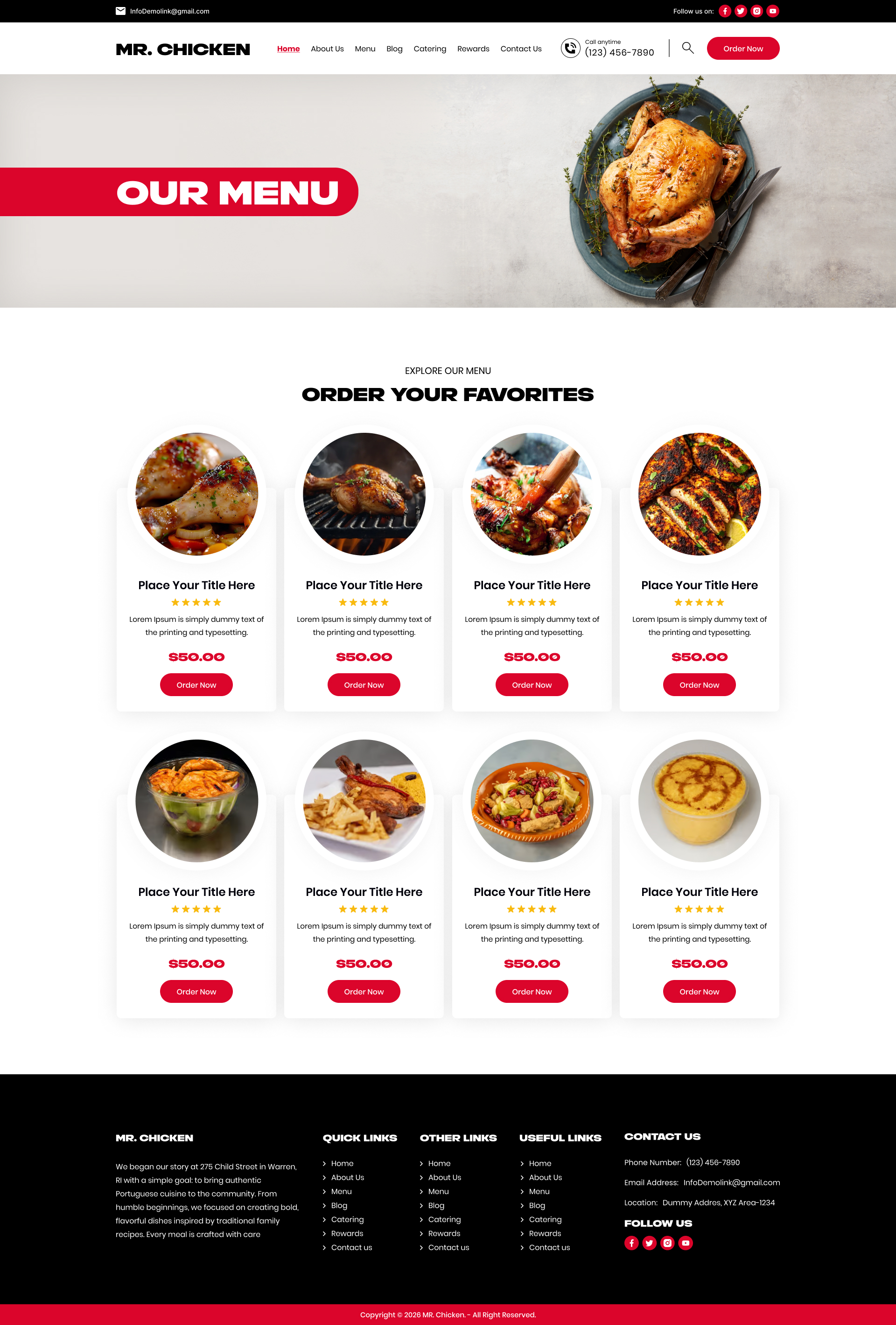Open Catering under Quick Links

click(x=347, y=1219)
